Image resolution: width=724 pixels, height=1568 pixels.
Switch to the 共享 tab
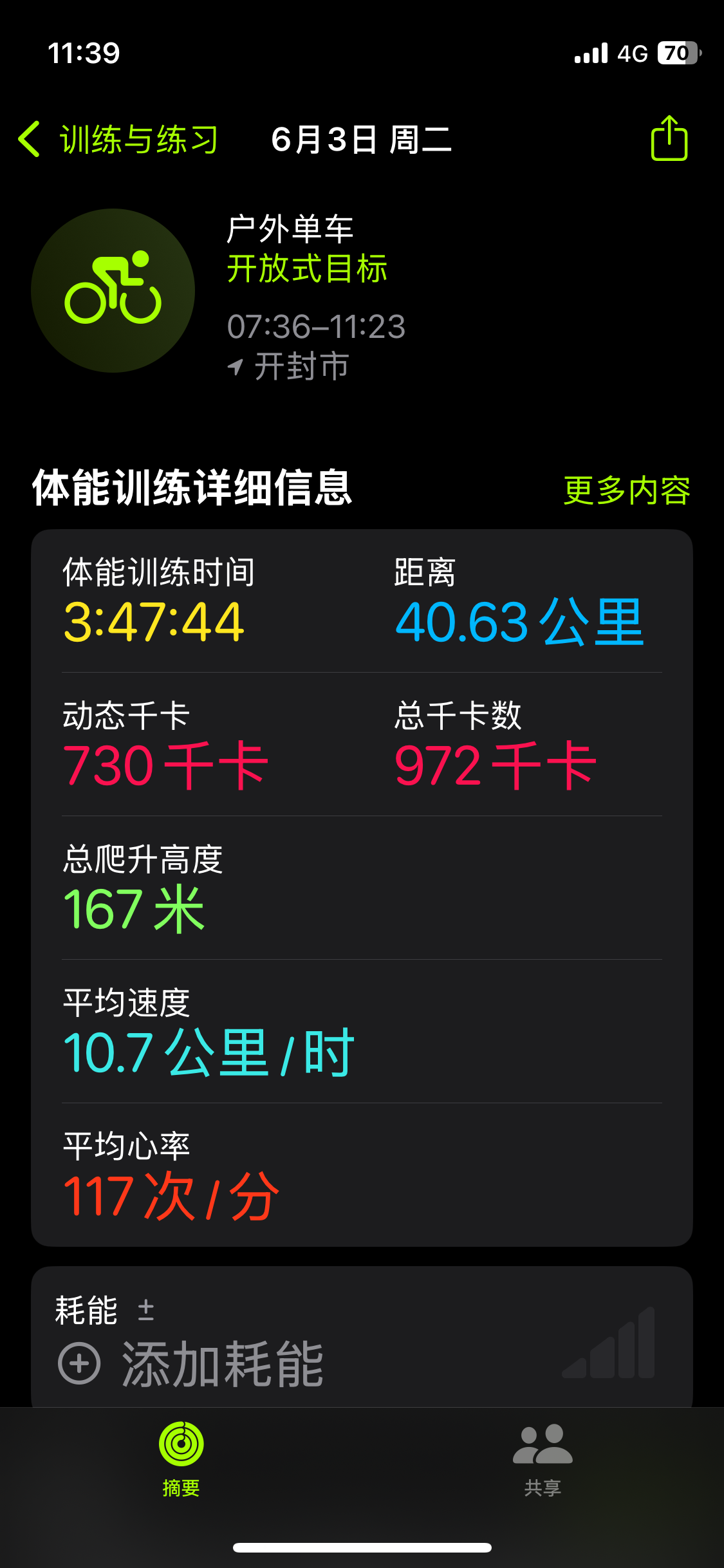(543, 1459)
